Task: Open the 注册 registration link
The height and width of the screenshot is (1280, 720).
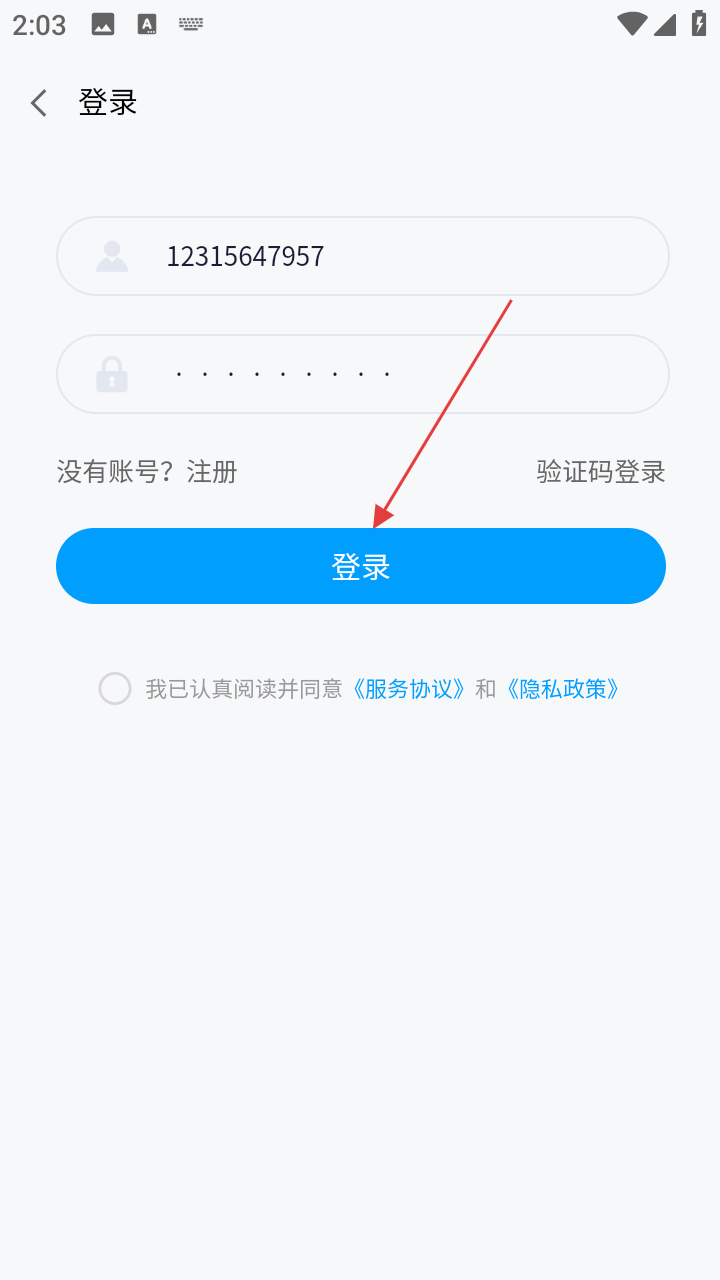Action: pyautogui.click(x=212, y=472)
